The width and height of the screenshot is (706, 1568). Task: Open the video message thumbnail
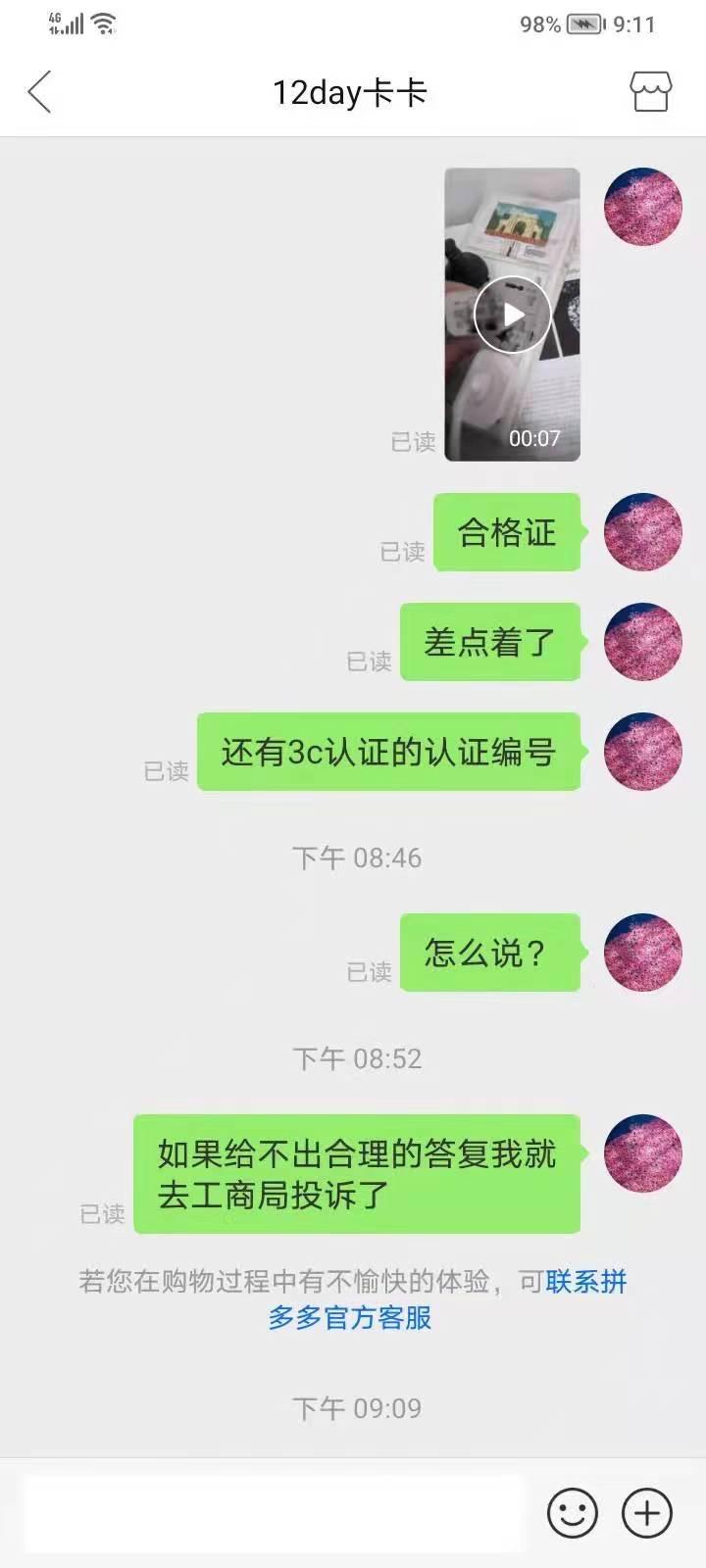pyautogui.click(x=511, y=315)
